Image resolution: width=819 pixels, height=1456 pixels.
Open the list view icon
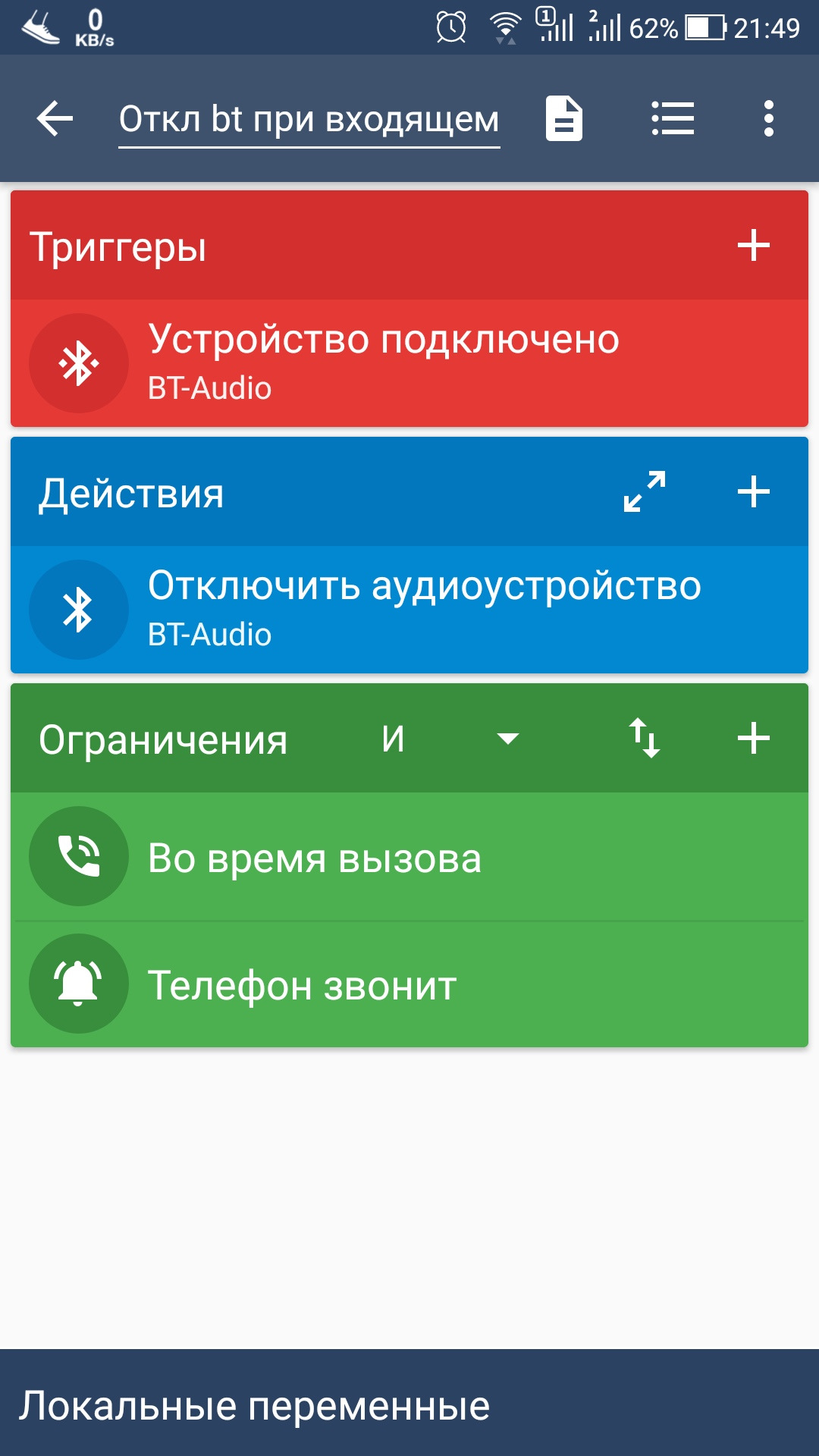(x=673, y=119)
